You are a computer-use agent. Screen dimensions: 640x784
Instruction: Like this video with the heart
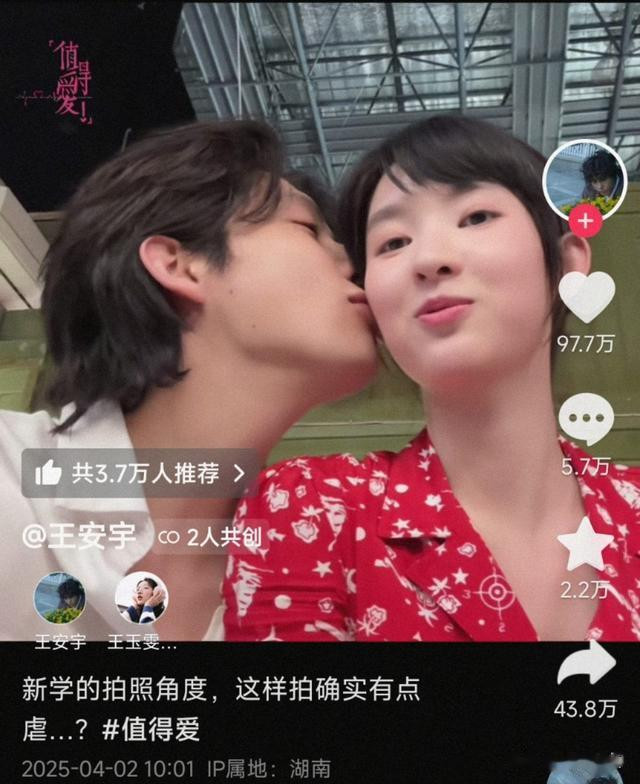tap(586, 297)
